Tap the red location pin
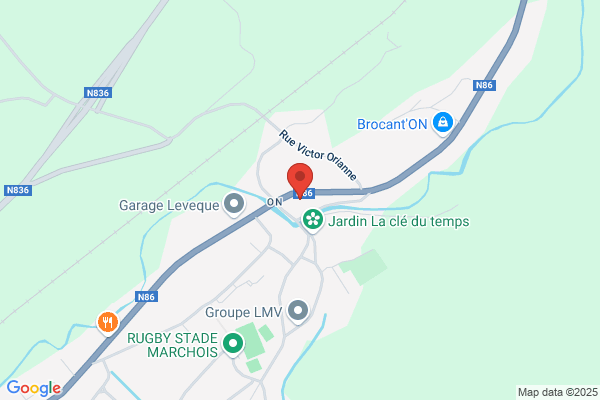This screenshot has width=600, height=400. pyautogui.click(x=300, y=181)
